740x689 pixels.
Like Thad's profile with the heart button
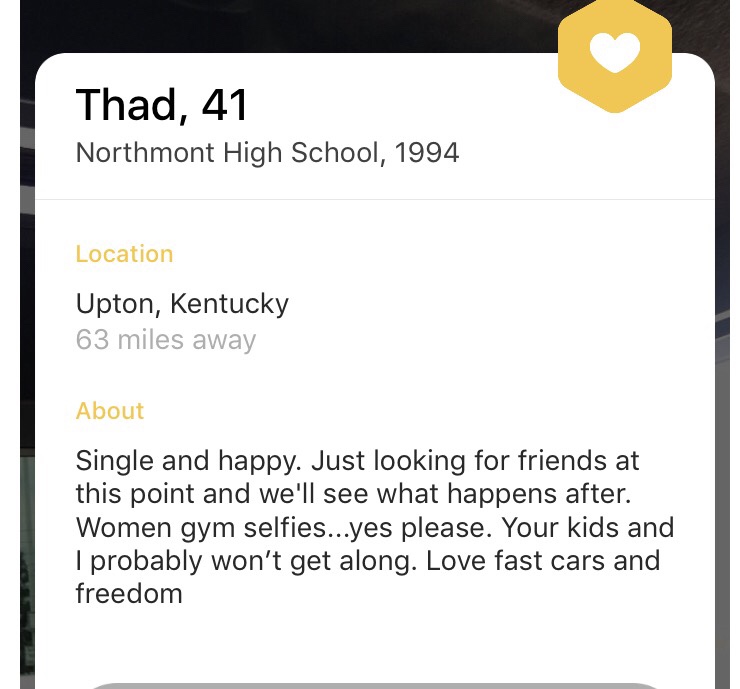pyautogui.click(x=614, y=53)
